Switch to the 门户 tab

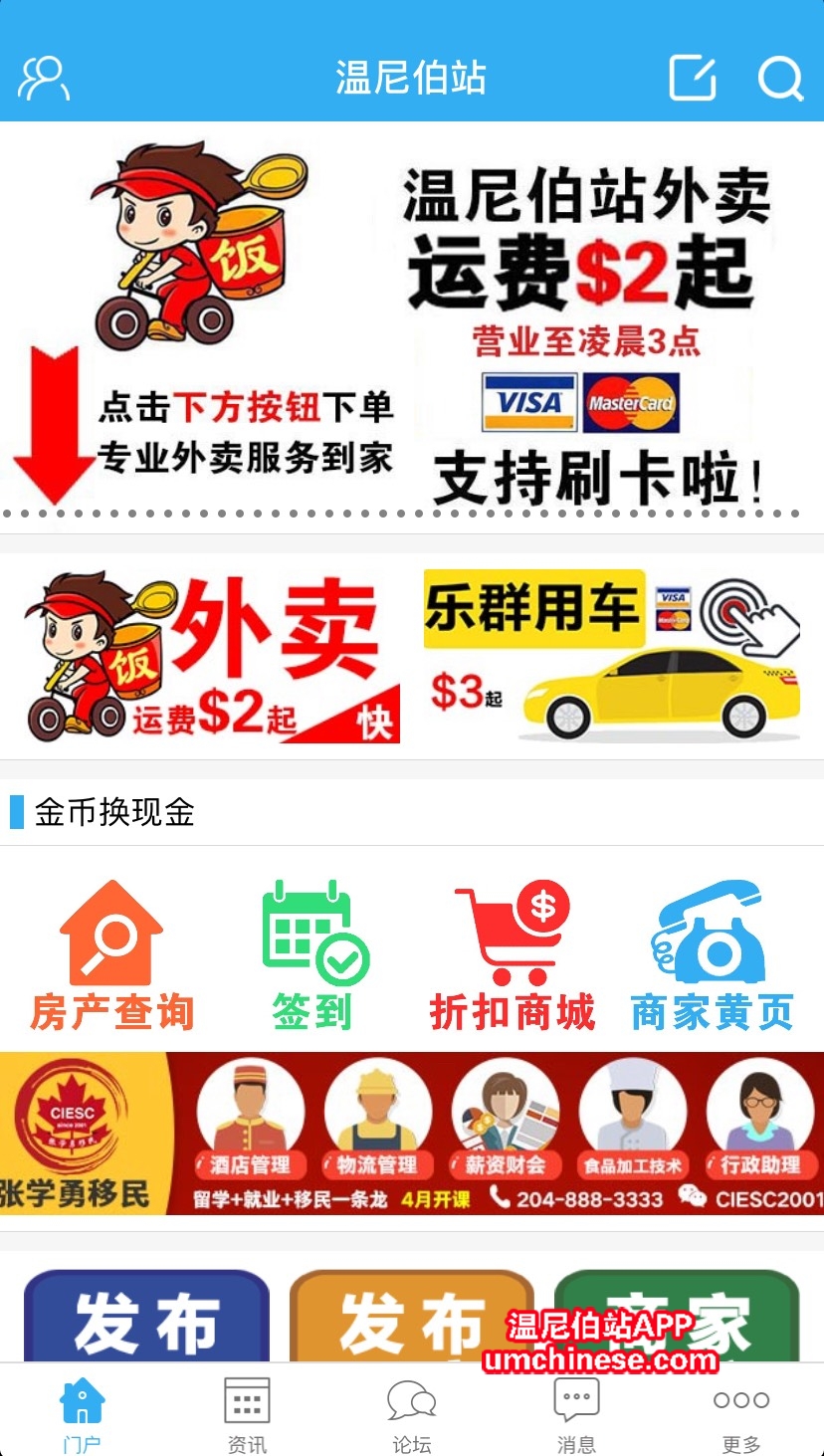point(83,1414)
